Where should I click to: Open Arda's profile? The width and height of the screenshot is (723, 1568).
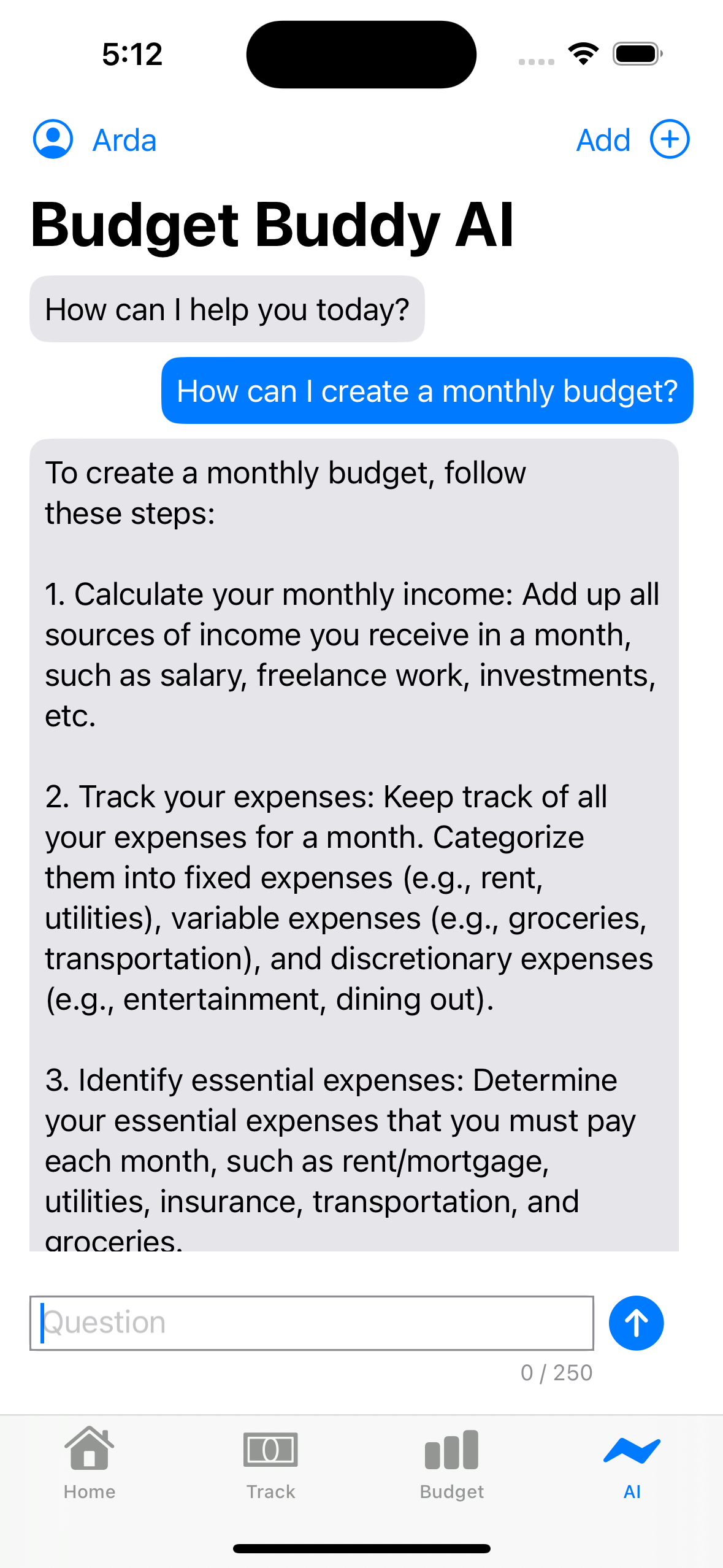(x=95, y=139)
